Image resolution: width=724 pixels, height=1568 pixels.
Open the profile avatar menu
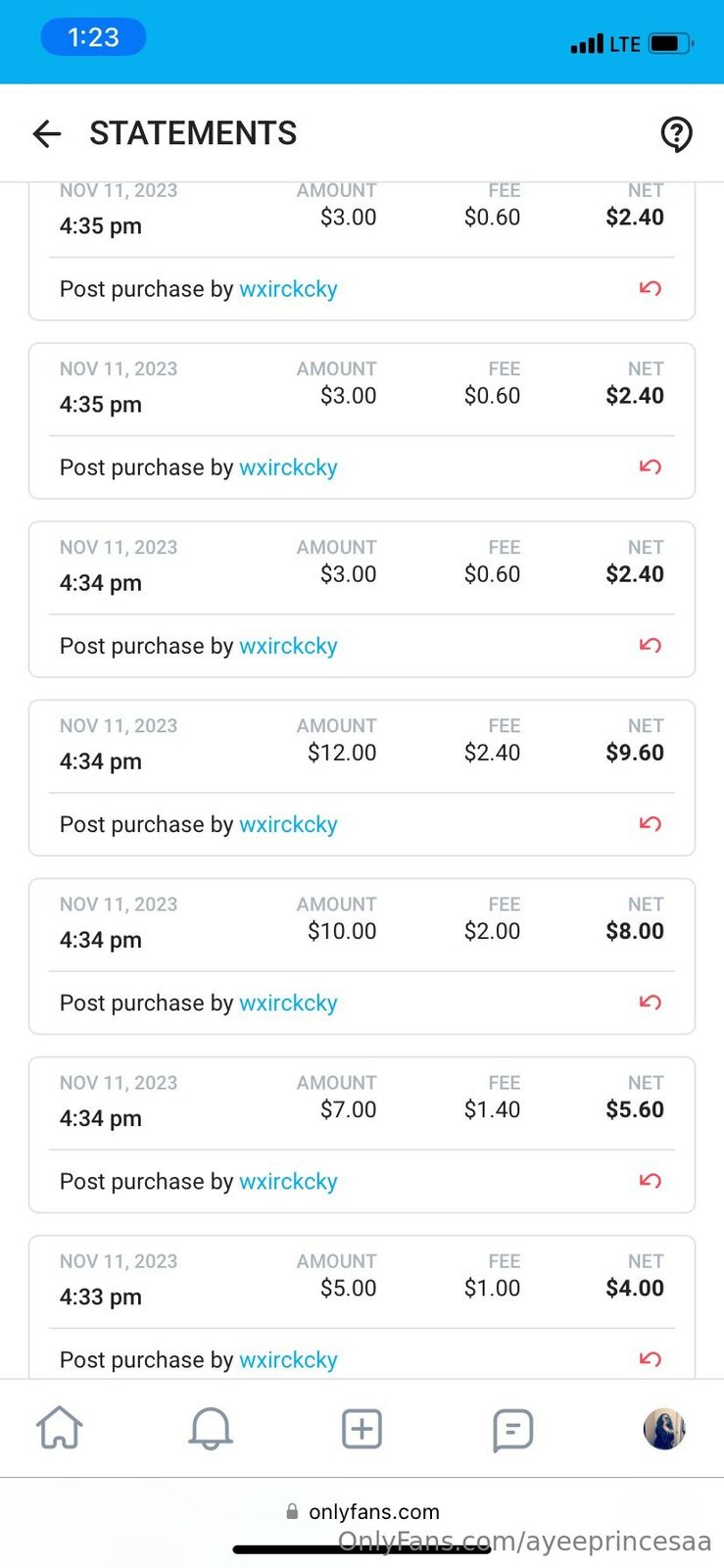click(x=663, y=1429)
